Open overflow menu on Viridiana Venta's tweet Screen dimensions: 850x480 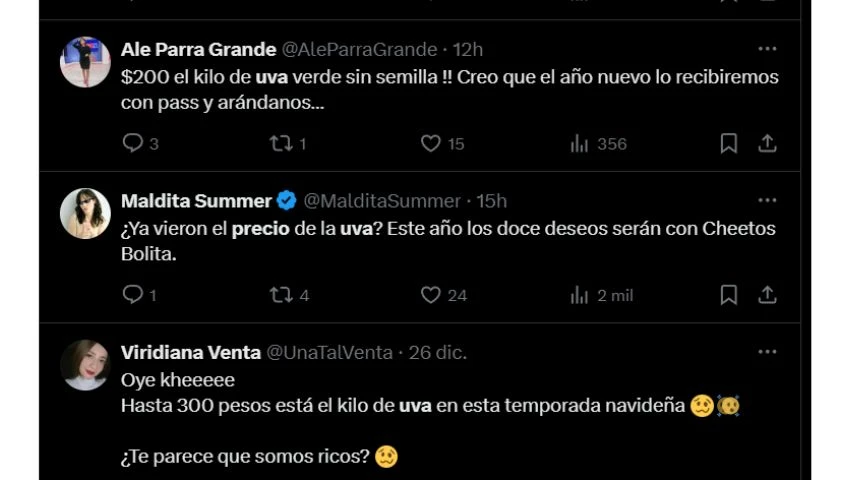(767, 352)
